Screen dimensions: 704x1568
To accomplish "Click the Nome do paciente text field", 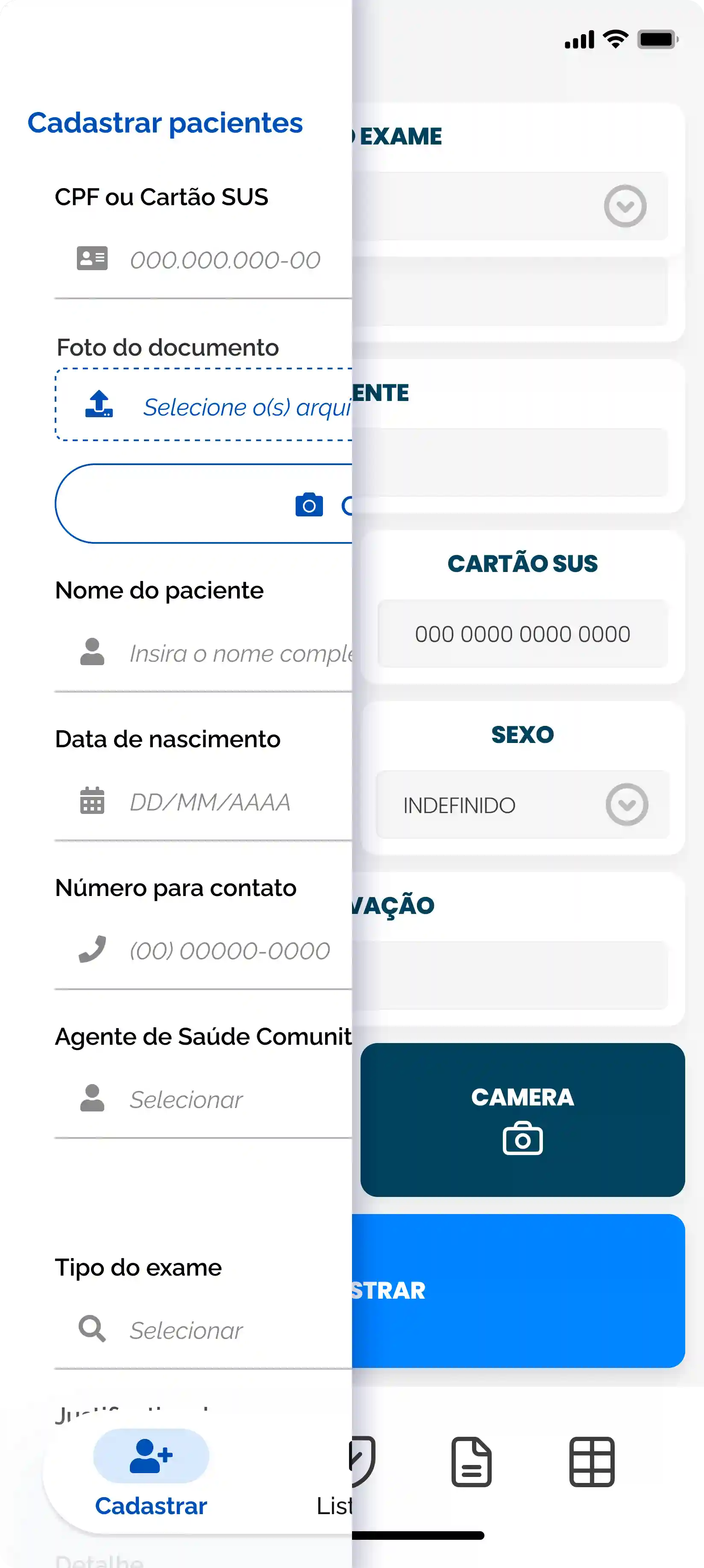I will coord(219,652).
